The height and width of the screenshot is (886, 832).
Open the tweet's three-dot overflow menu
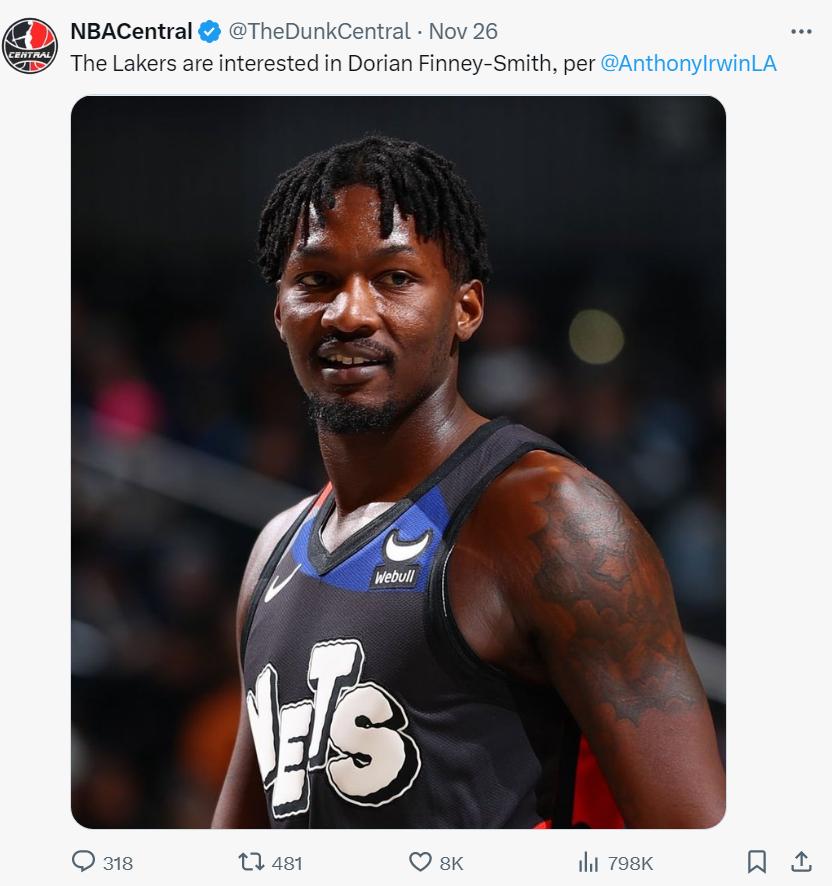tap(801, 32)
